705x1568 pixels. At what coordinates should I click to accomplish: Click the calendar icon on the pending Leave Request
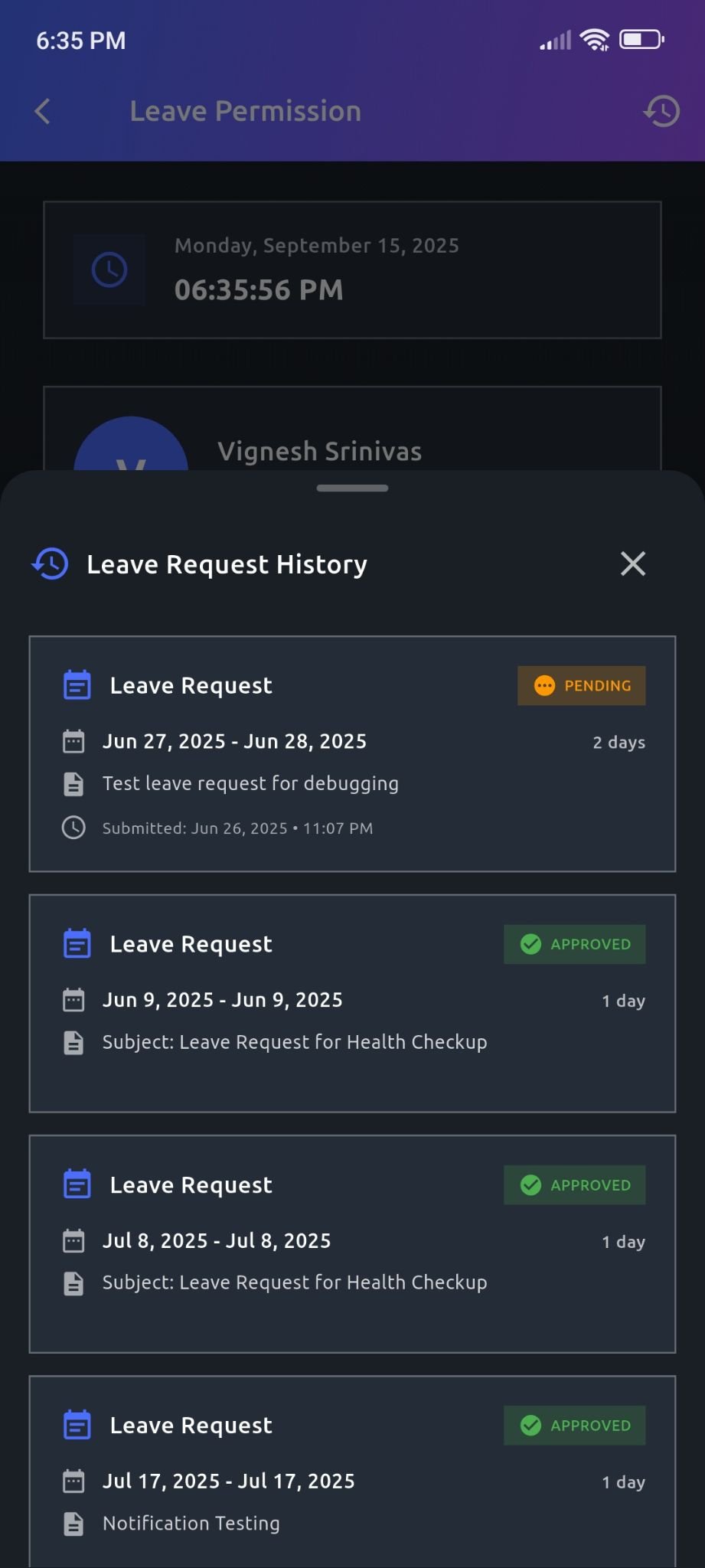click(73, 740)
